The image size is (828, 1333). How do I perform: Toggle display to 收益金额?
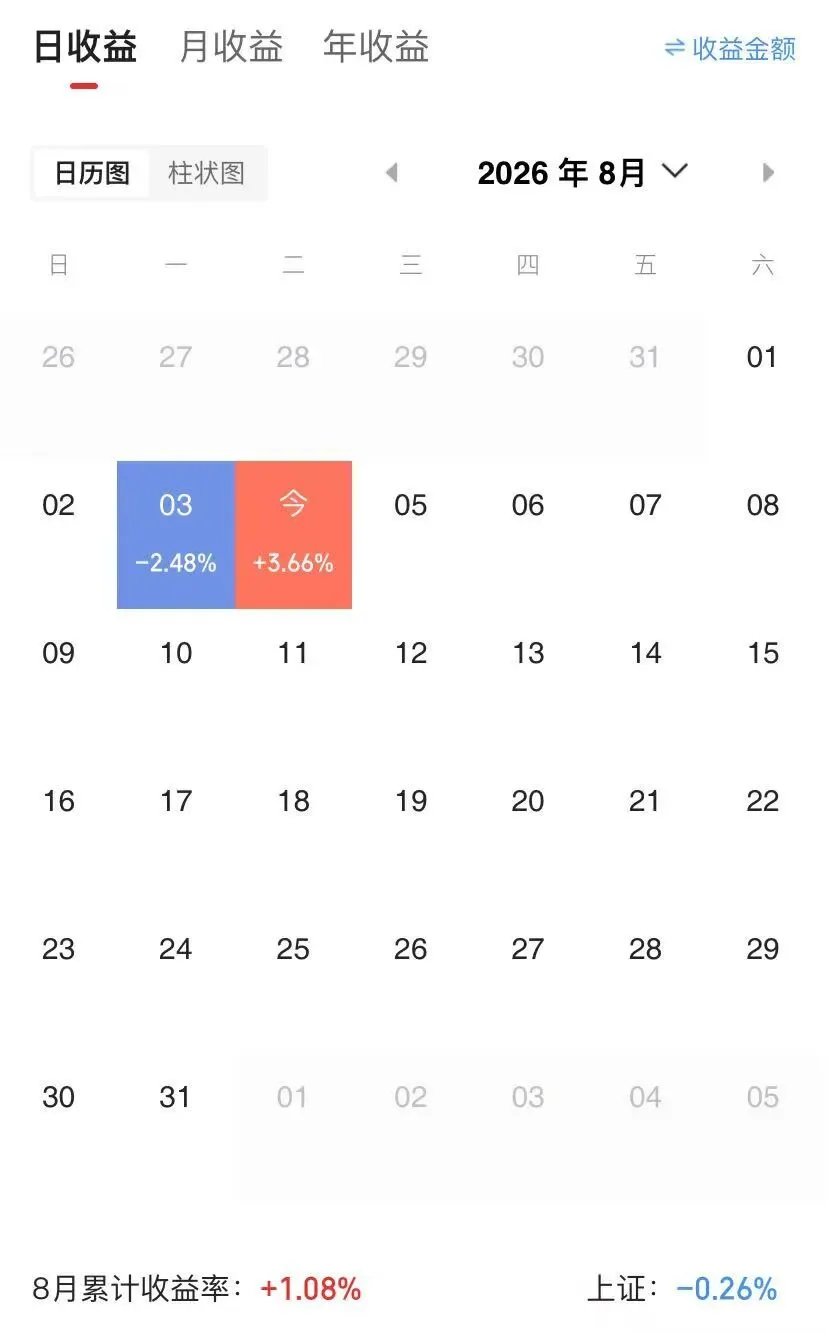tap(730, 48)
